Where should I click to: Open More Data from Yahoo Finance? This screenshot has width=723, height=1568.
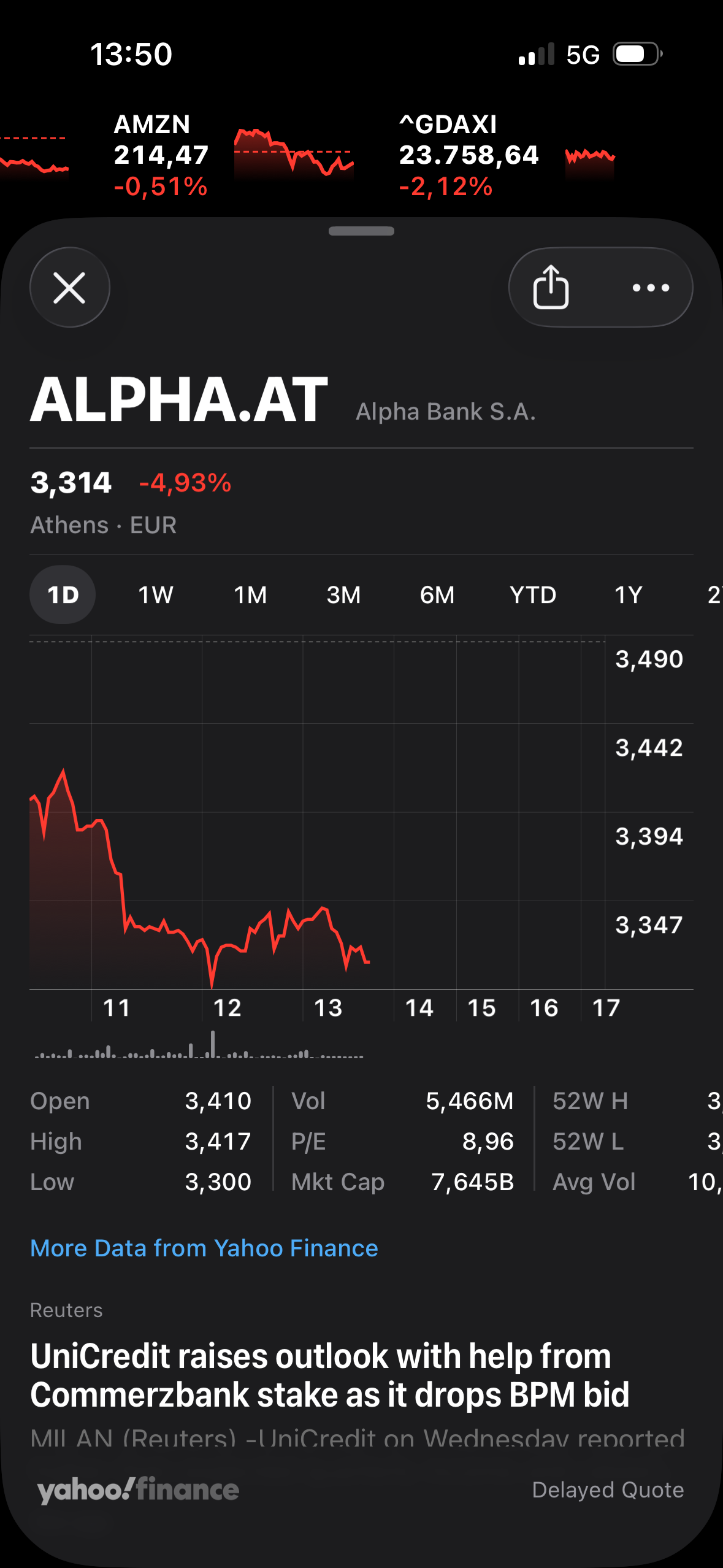tap(204, 1248)
